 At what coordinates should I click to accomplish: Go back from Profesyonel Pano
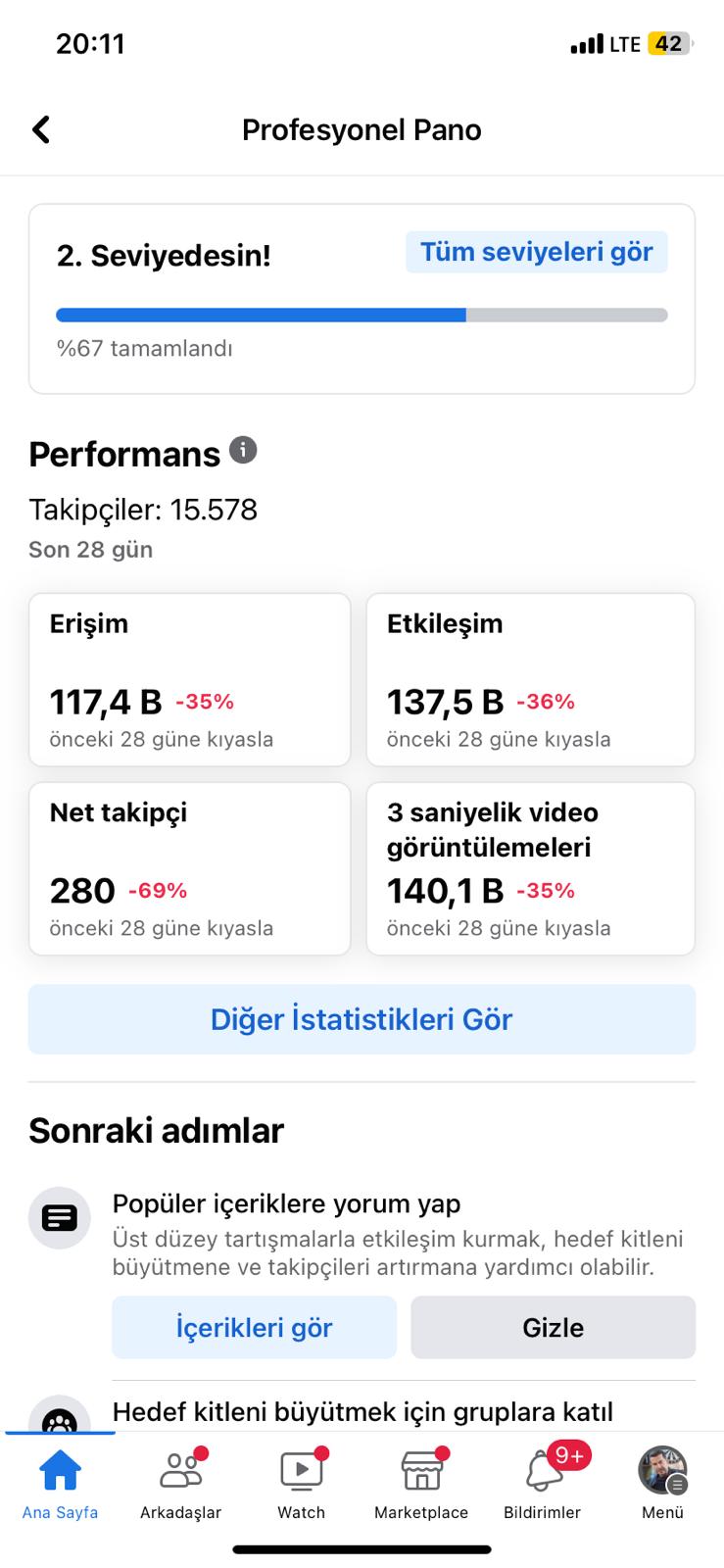tap(41, 129)
